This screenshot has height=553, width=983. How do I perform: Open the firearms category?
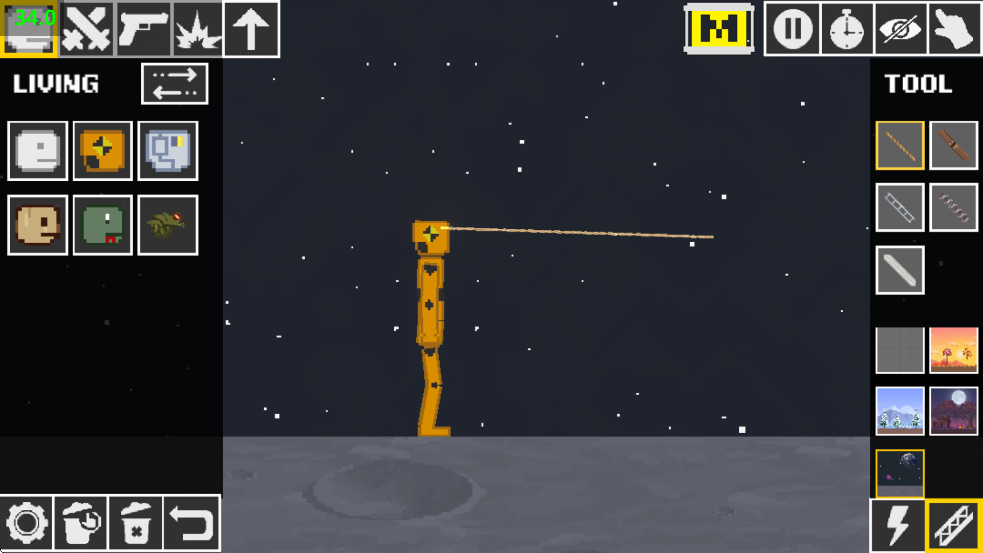pos(142,29)
